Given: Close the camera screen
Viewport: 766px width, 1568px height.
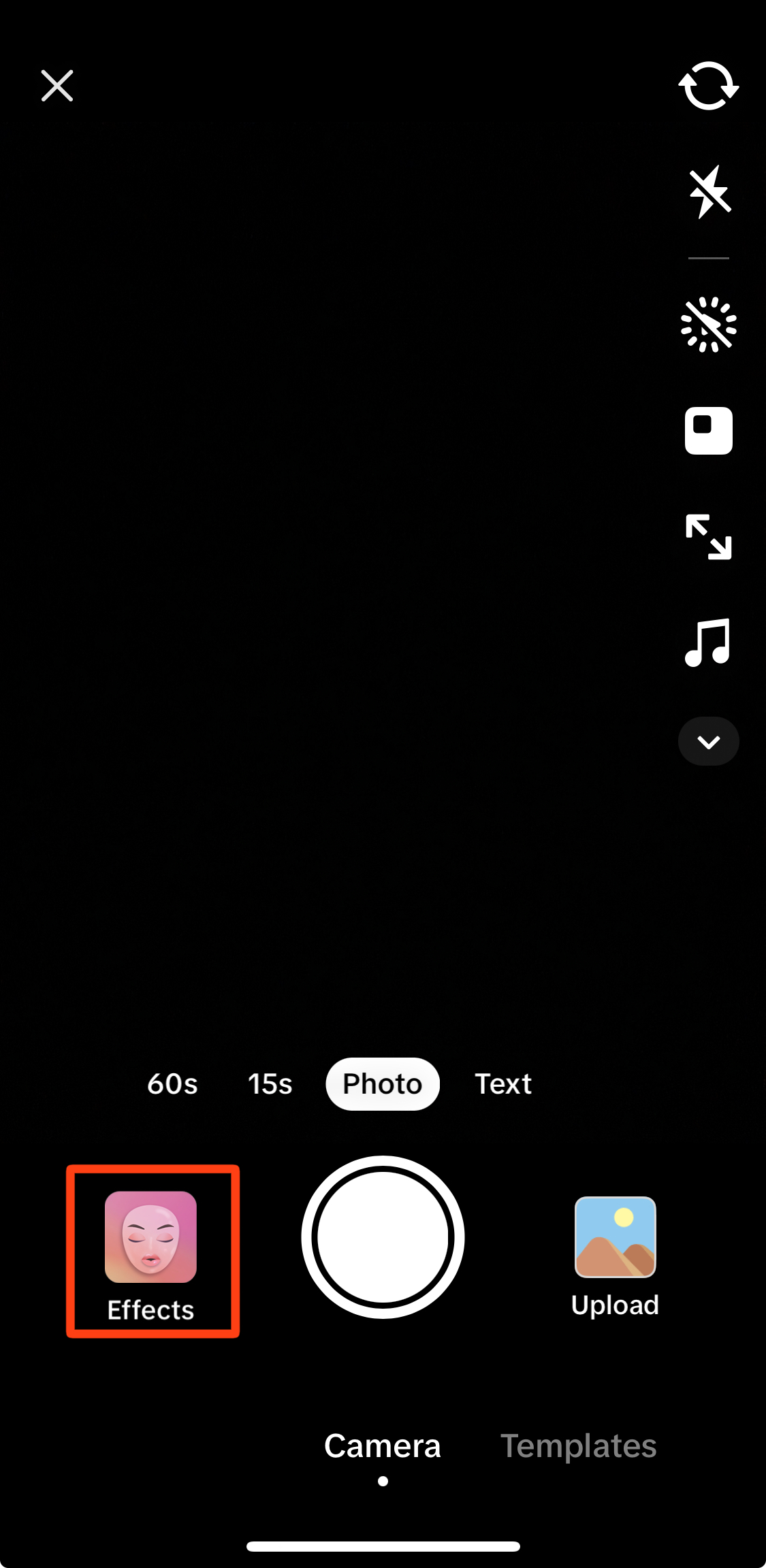Looking at the screenshot, I should pos(57,86).
